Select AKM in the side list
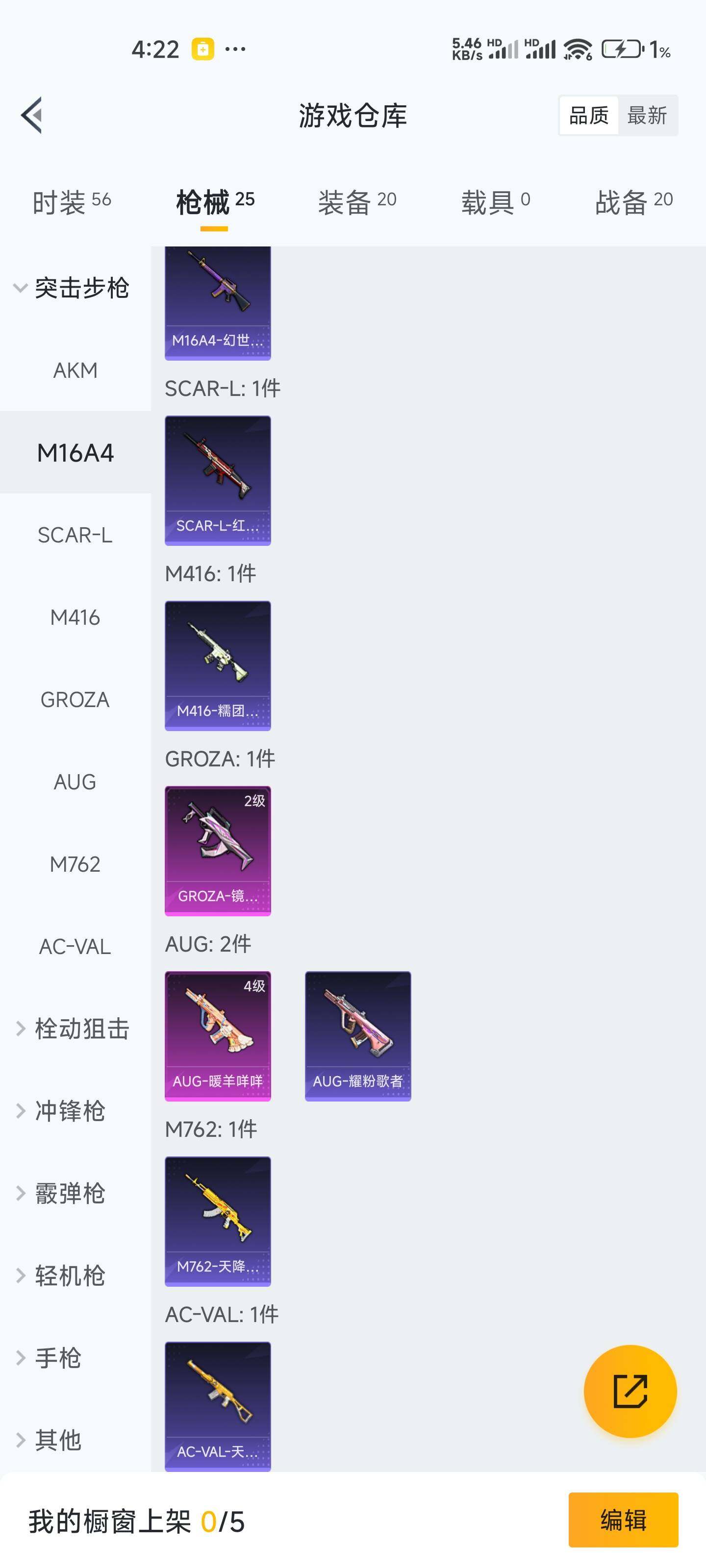 tap(75, 370)
